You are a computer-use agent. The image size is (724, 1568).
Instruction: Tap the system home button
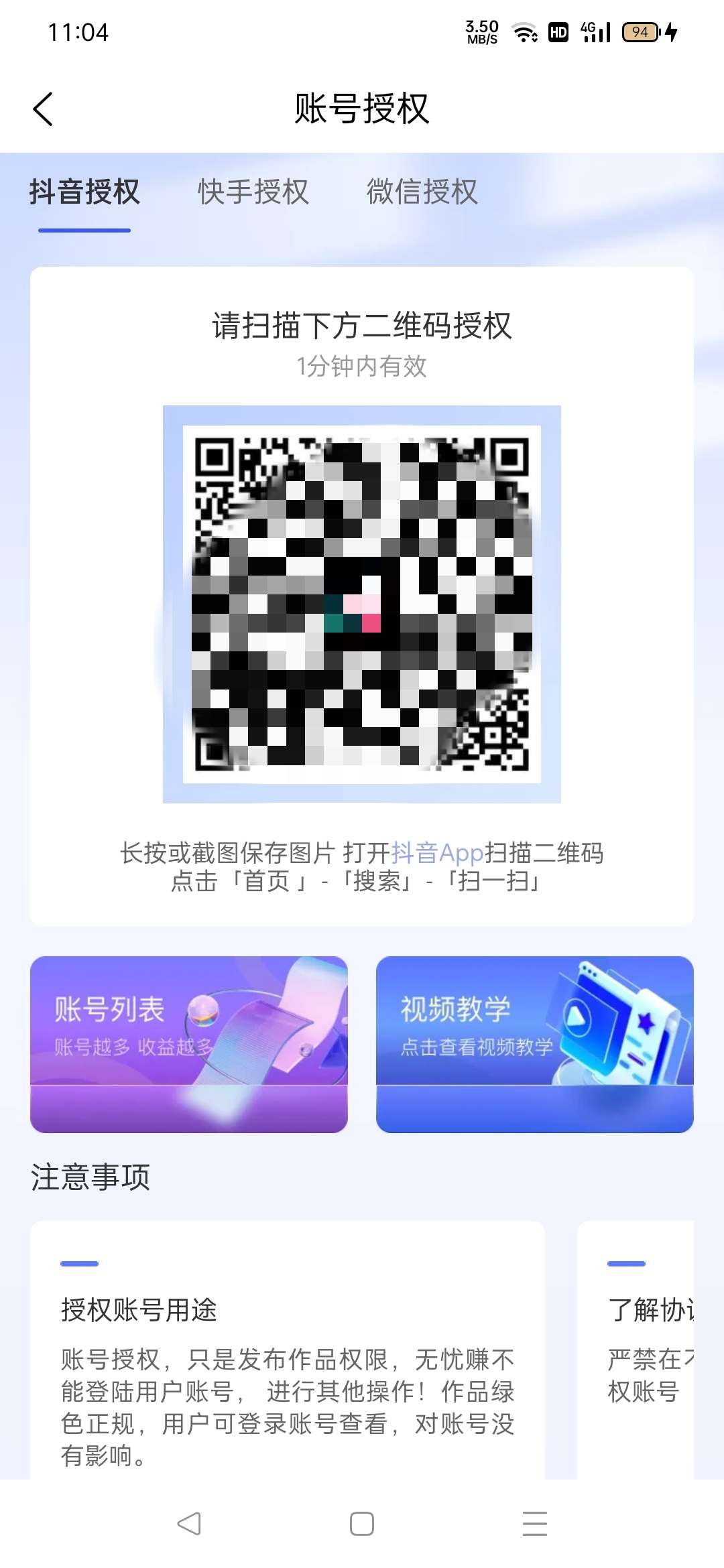362,1523
